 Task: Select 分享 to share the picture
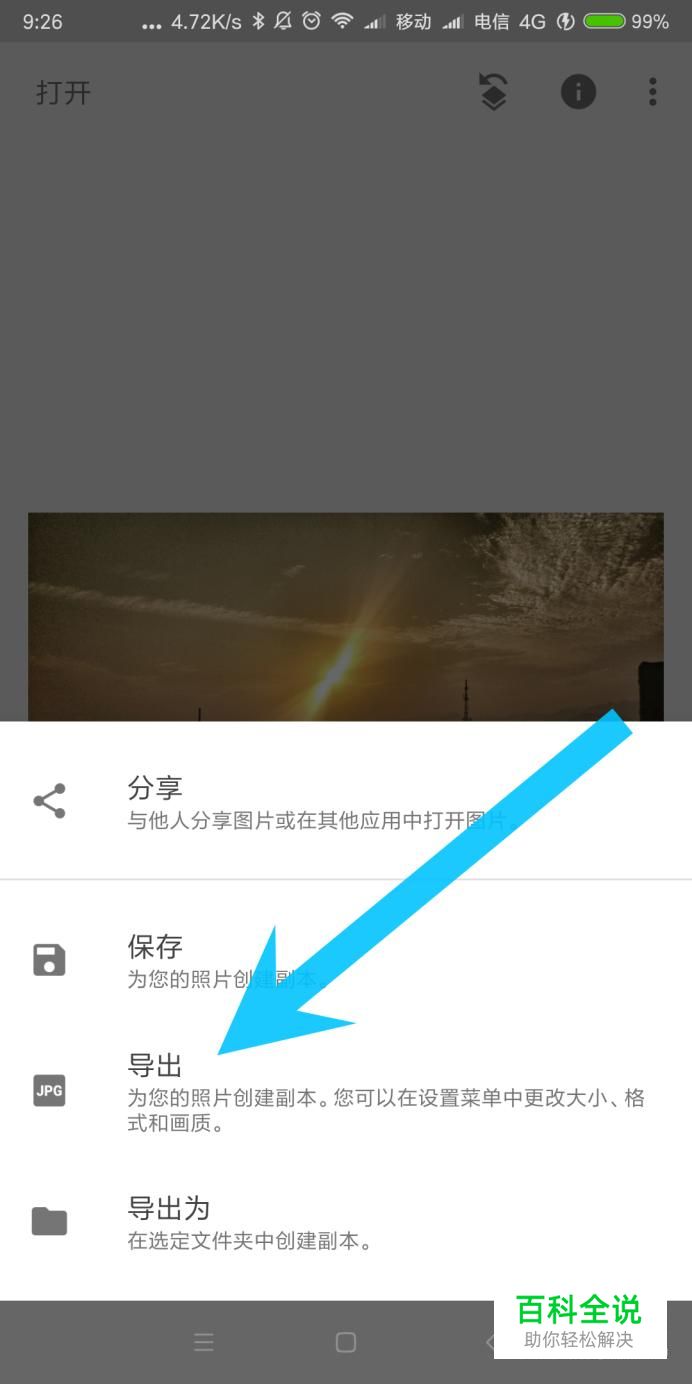[346, 802]
